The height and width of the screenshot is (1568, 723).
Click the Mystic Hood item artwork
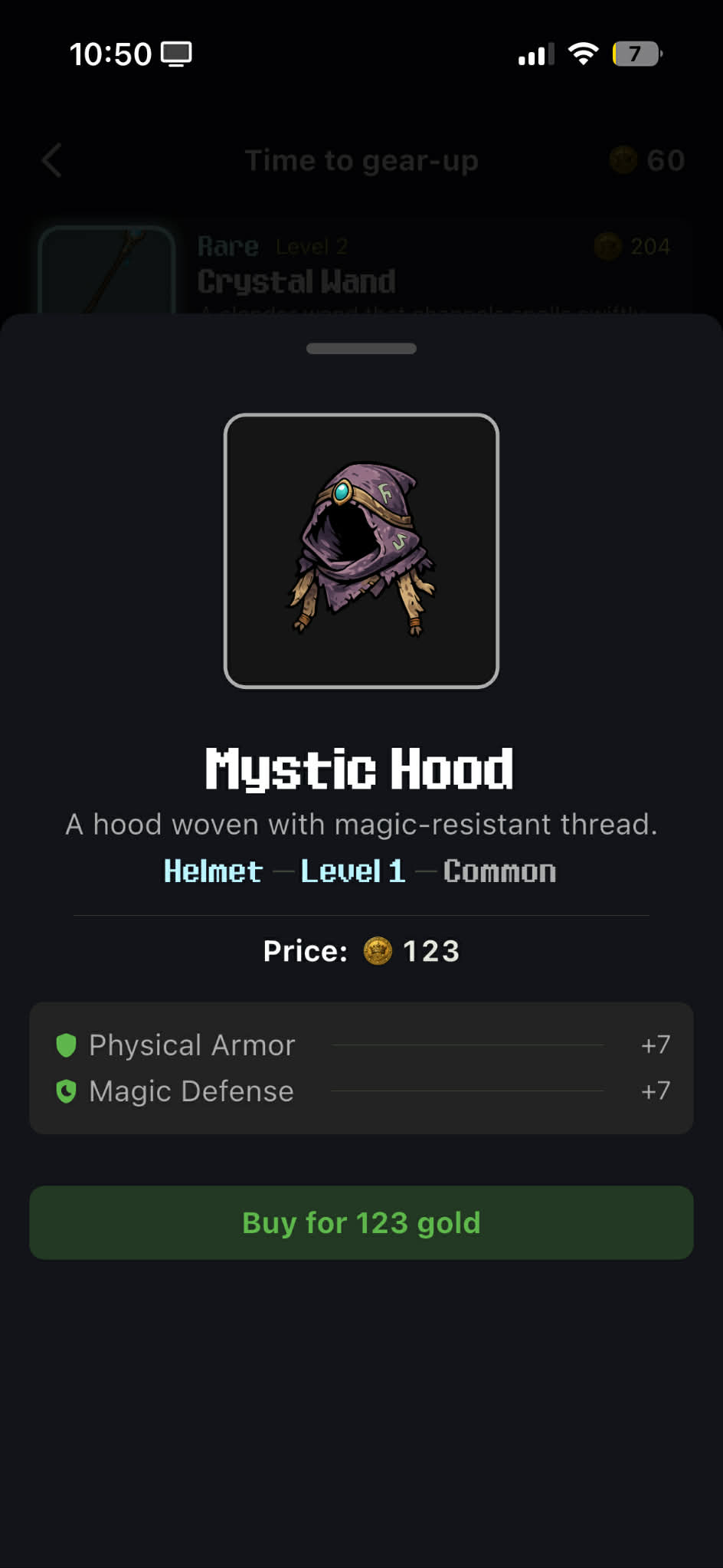click(x=361, y=548)
